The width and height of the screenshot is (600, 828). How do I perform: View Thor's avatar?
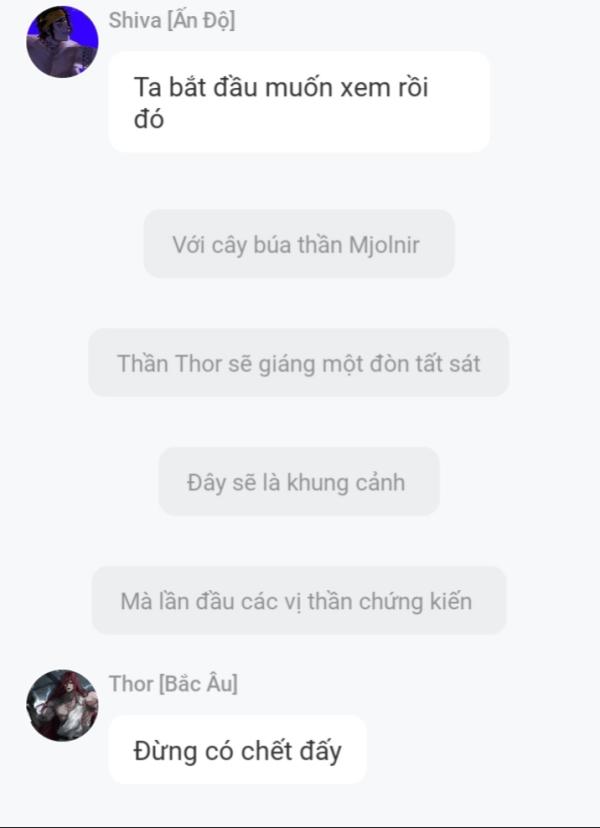[62, 706]
